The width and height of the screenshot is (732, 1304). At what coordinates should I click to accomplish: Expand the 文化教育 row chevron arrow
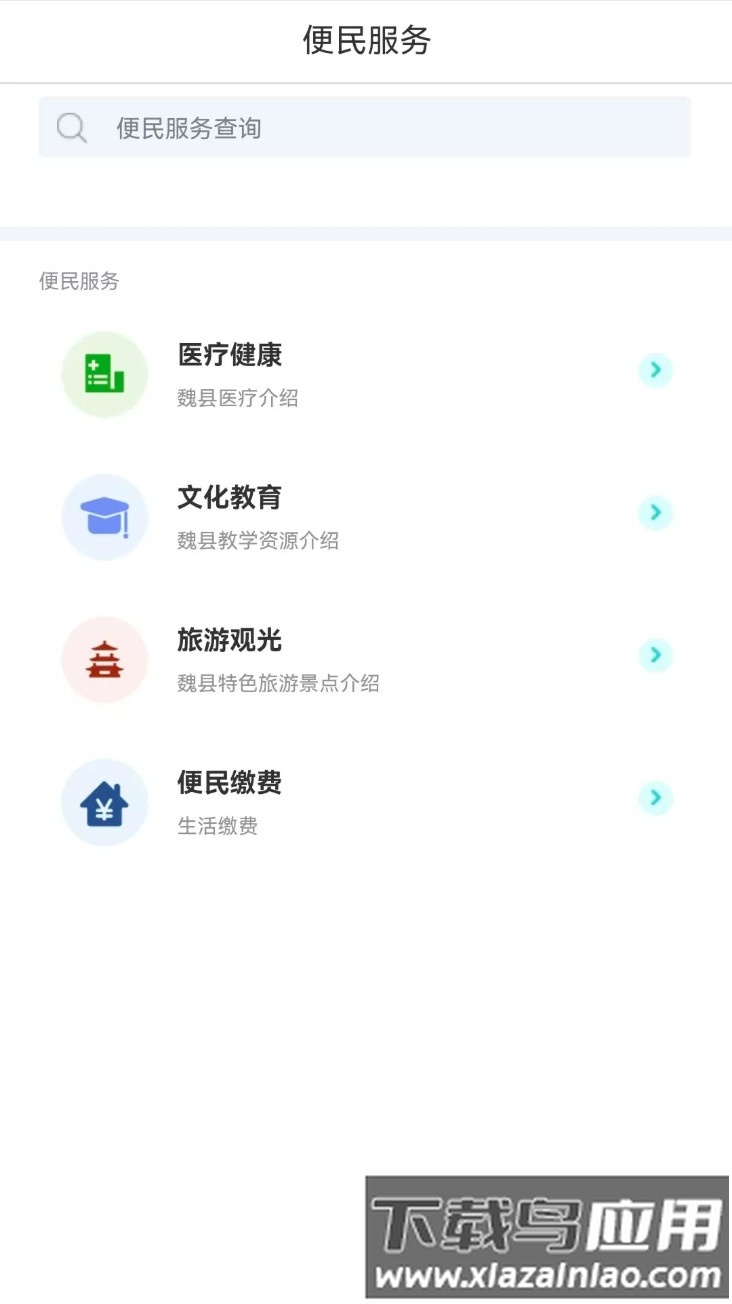click(x=655, y=513)
